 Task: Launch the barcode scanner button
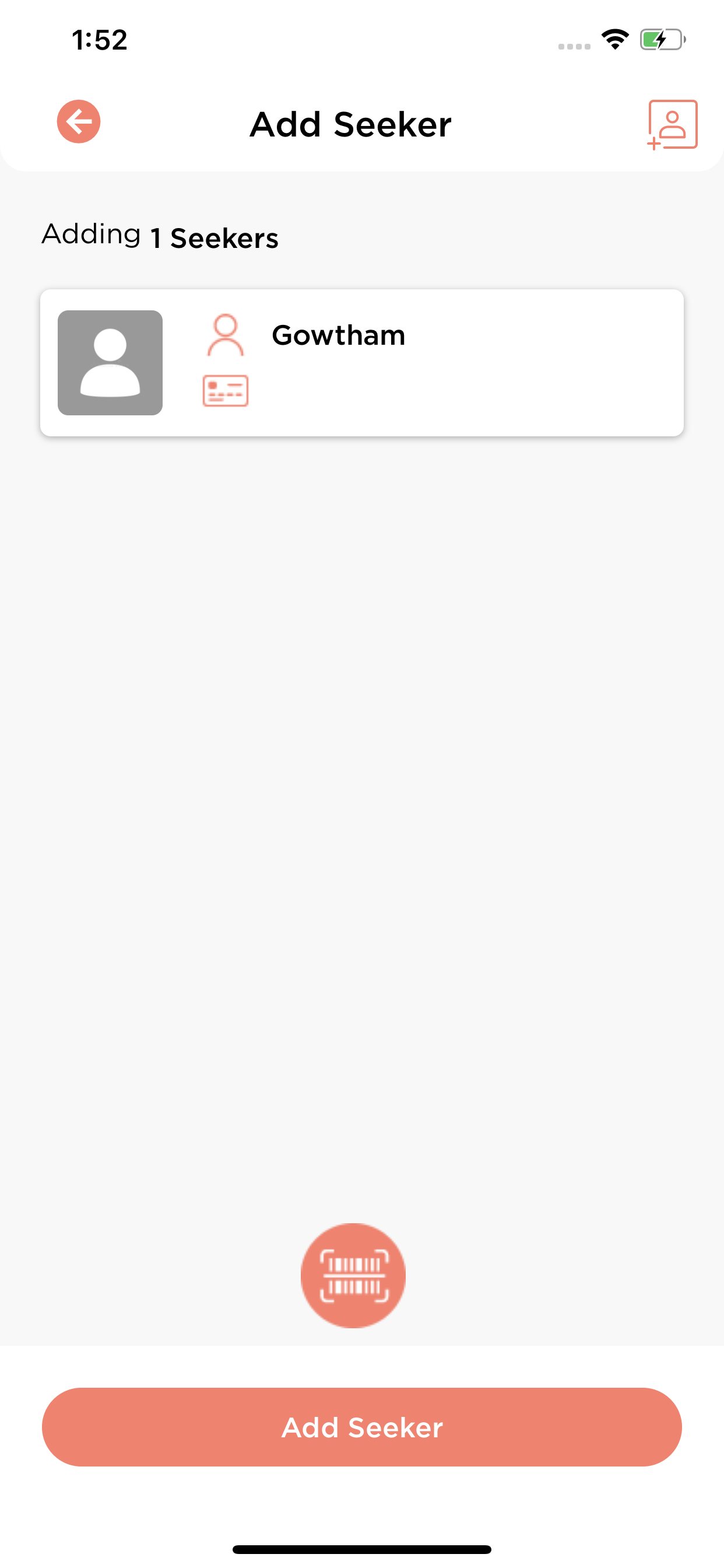point(353,1275)
